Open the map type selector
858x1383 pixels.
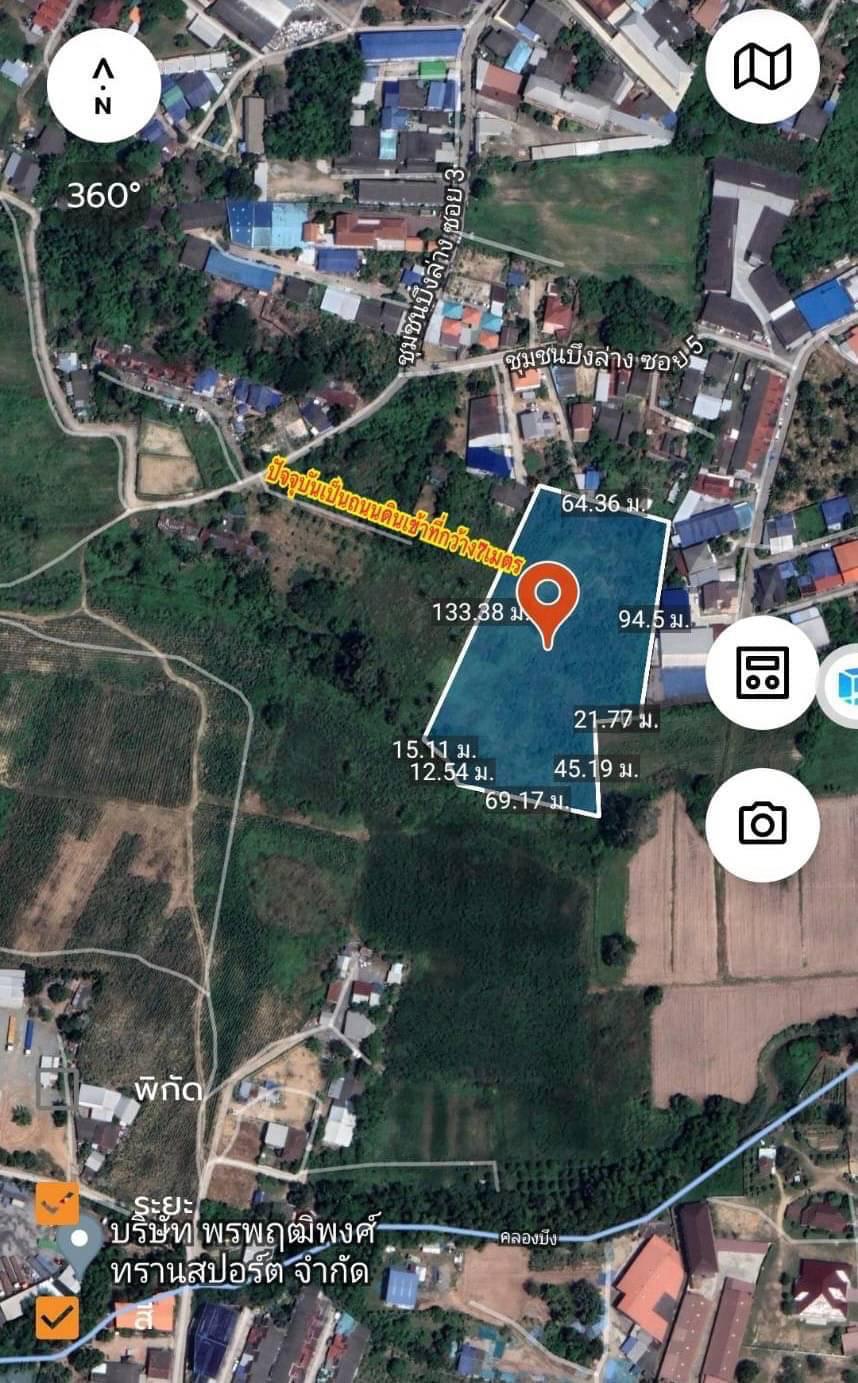click(762, 66)
